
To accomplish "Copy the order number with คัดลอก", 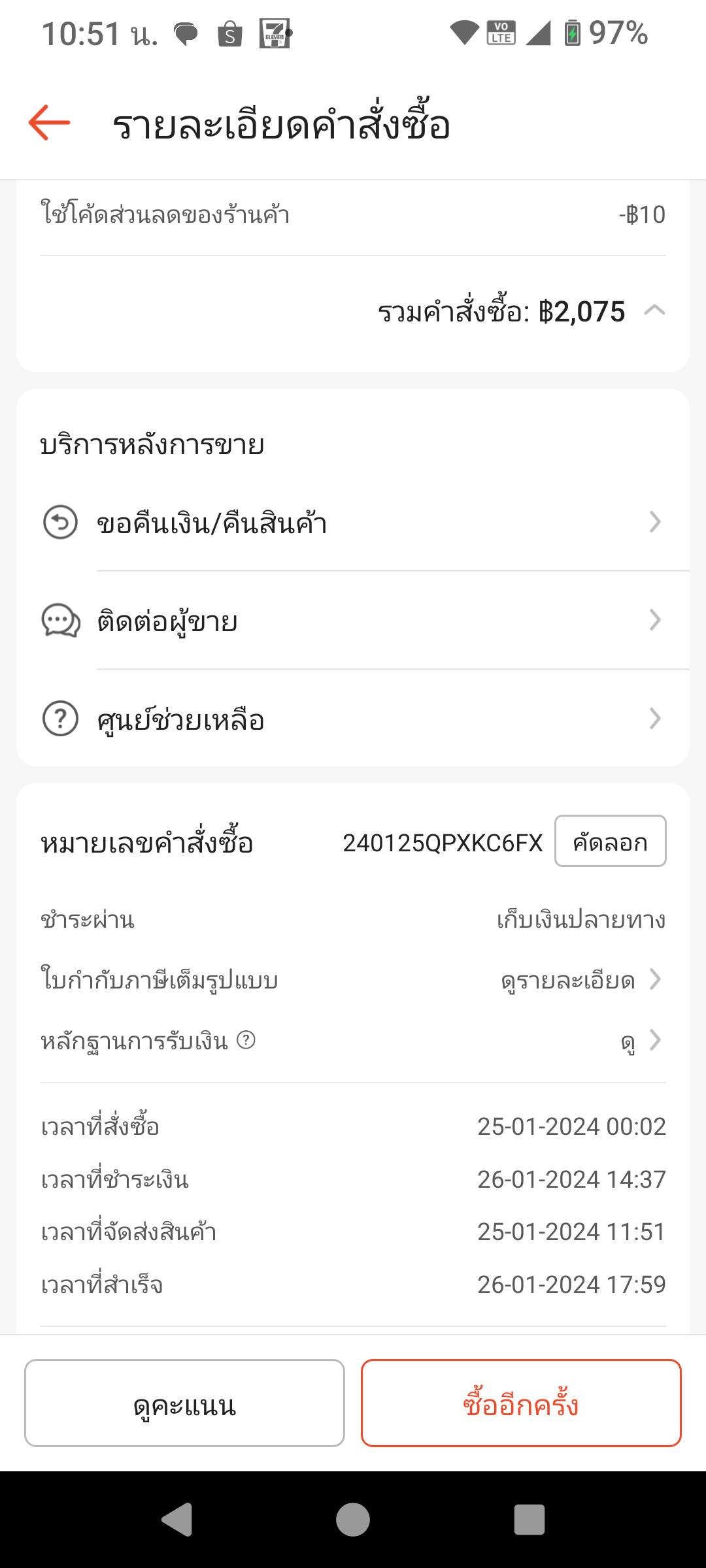I will point(610,841).
